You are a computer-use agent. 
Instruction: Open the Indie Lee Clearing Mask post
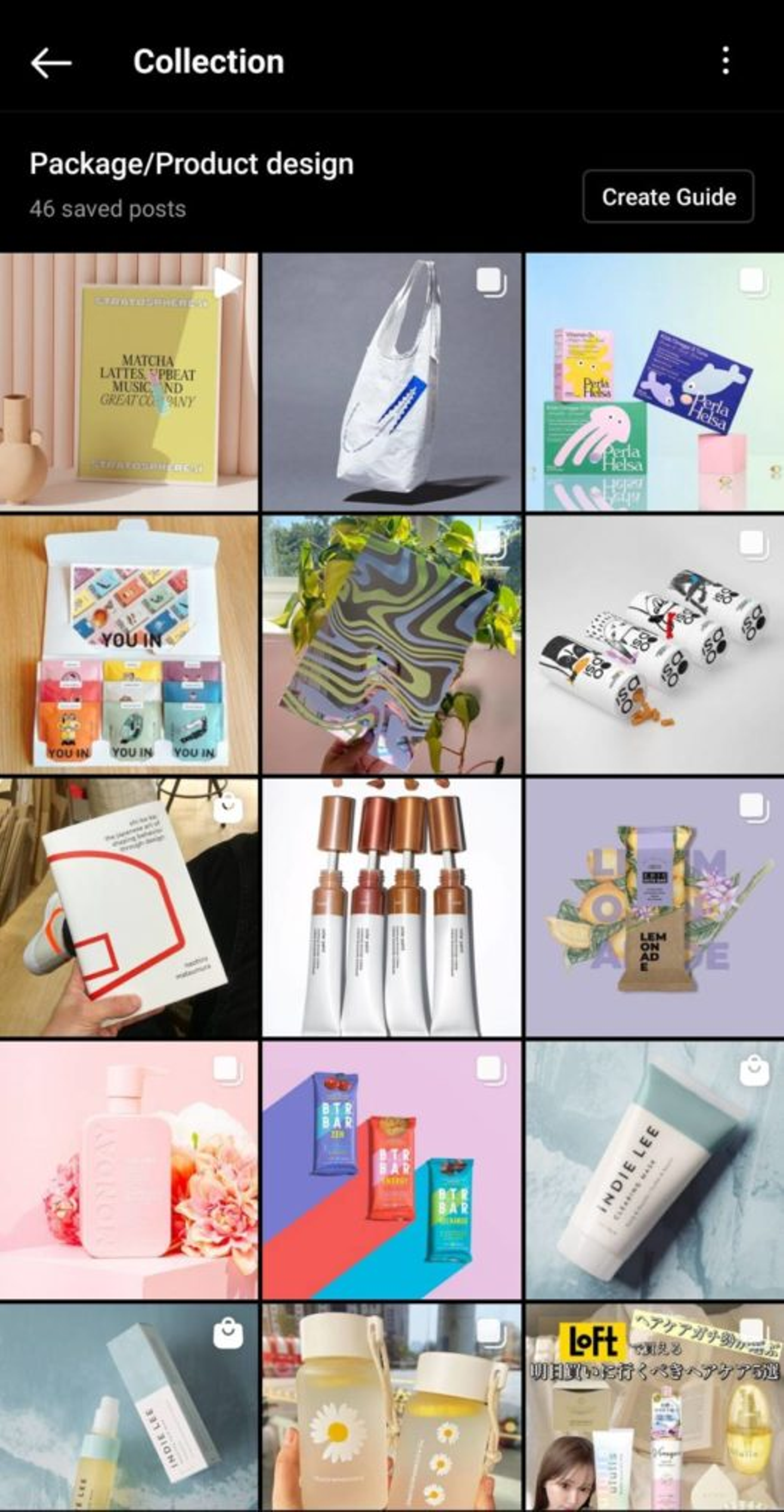pyautogui.click(x=654, y=1171)
